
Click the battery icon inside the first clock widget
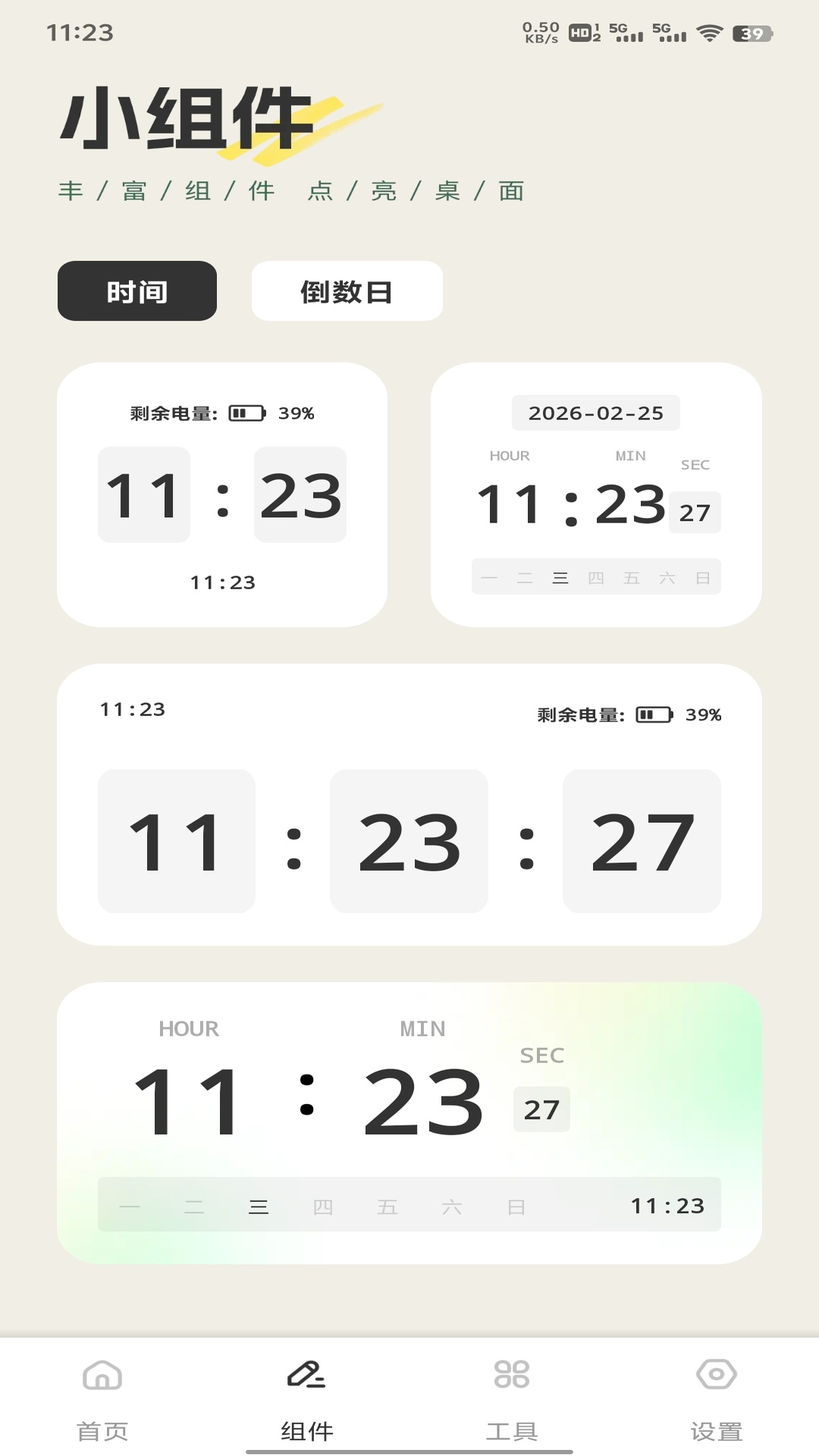[245, 414]
